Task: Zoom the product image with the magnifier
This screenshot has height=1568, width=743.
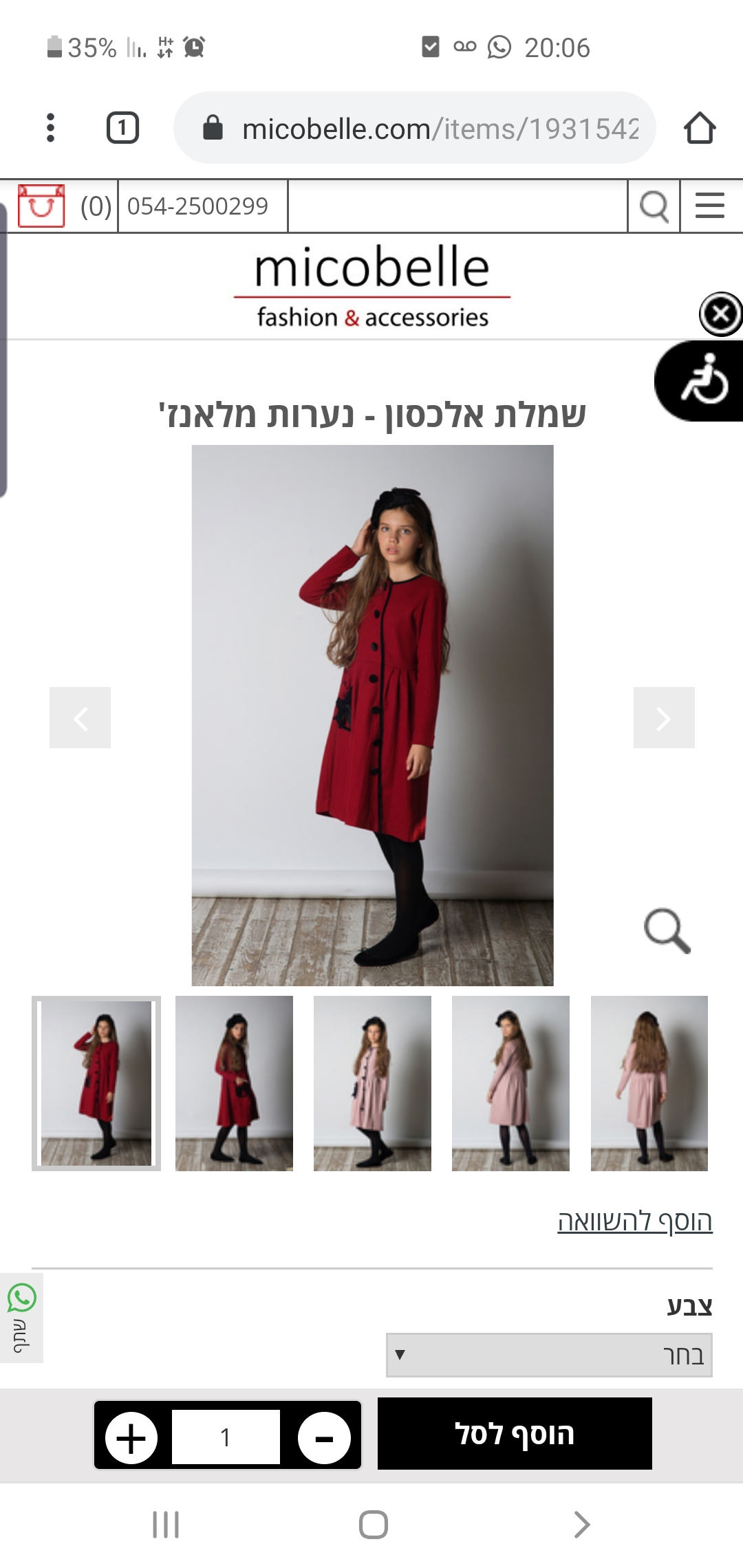Action: point(667,931)
